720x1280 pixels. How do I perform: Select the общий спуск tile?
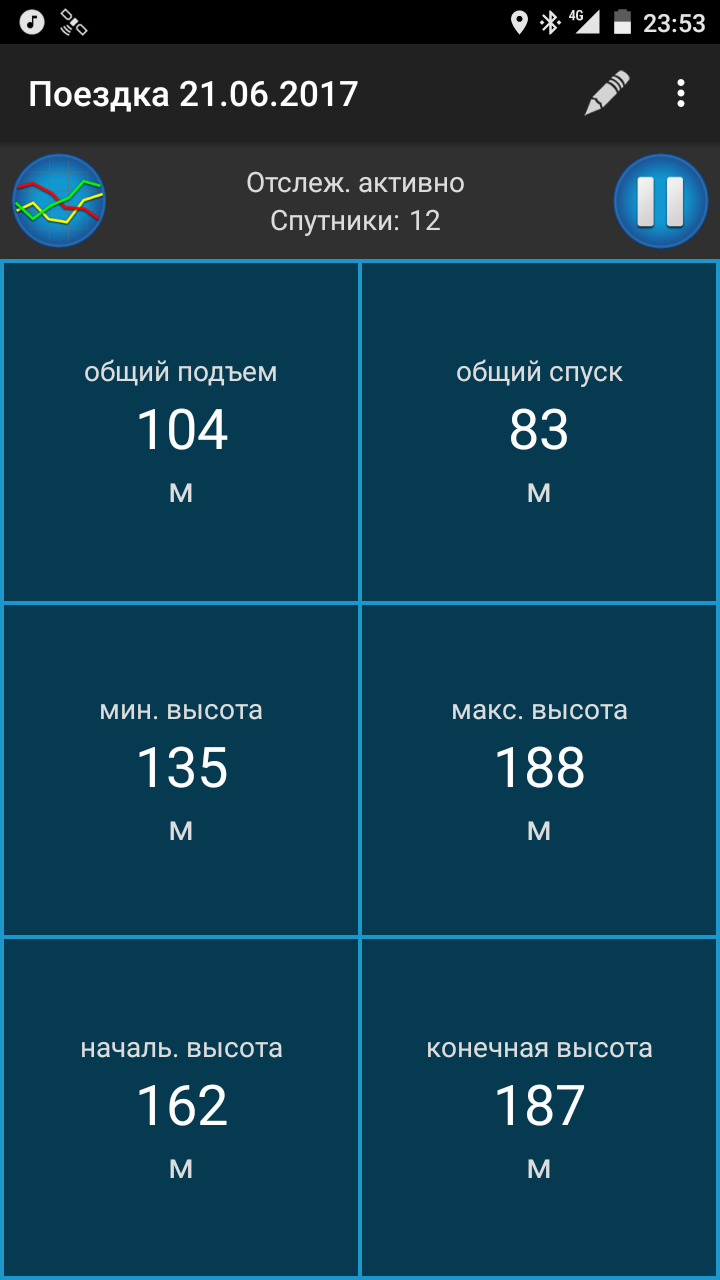tap(539, 432)
